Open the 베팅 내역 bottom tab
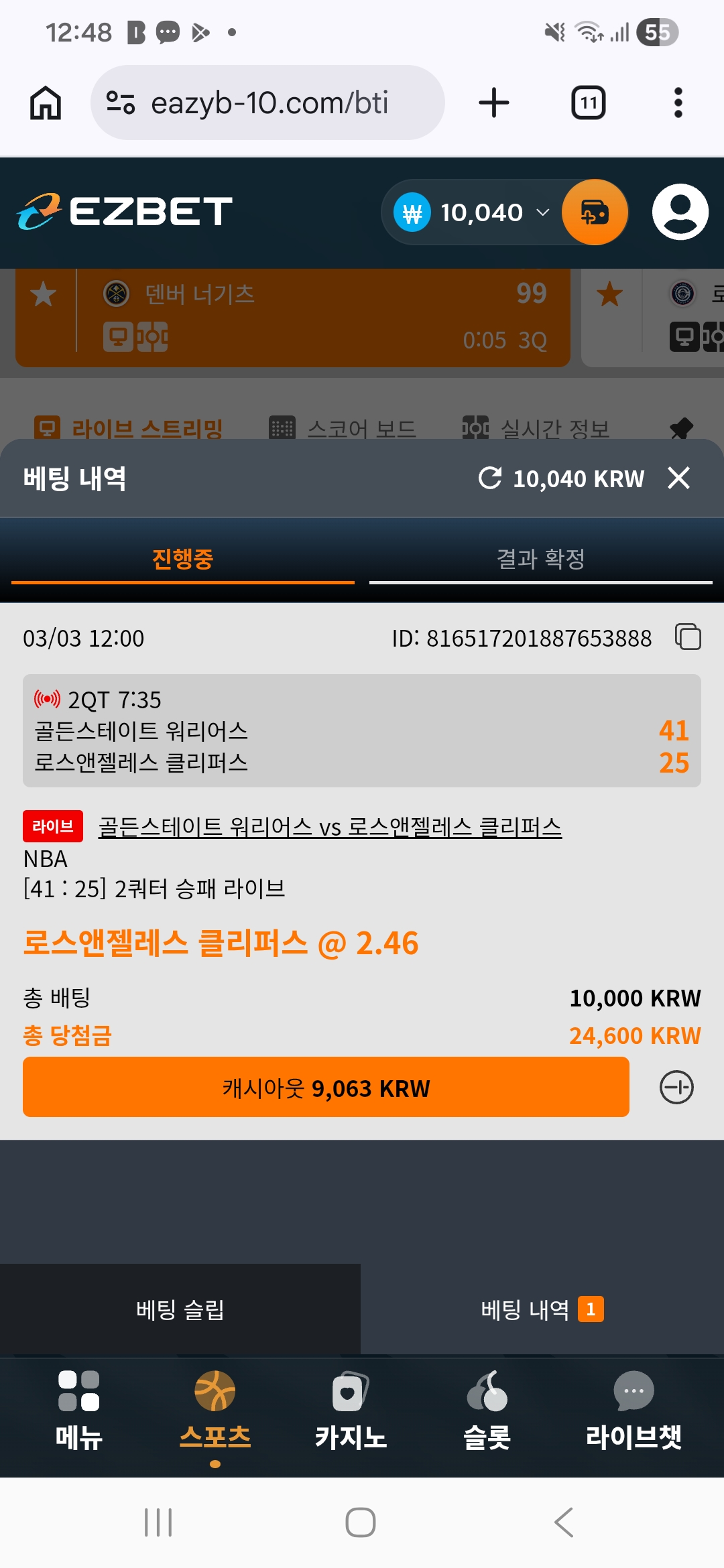724x1568 pixels. pos(542,1309)
